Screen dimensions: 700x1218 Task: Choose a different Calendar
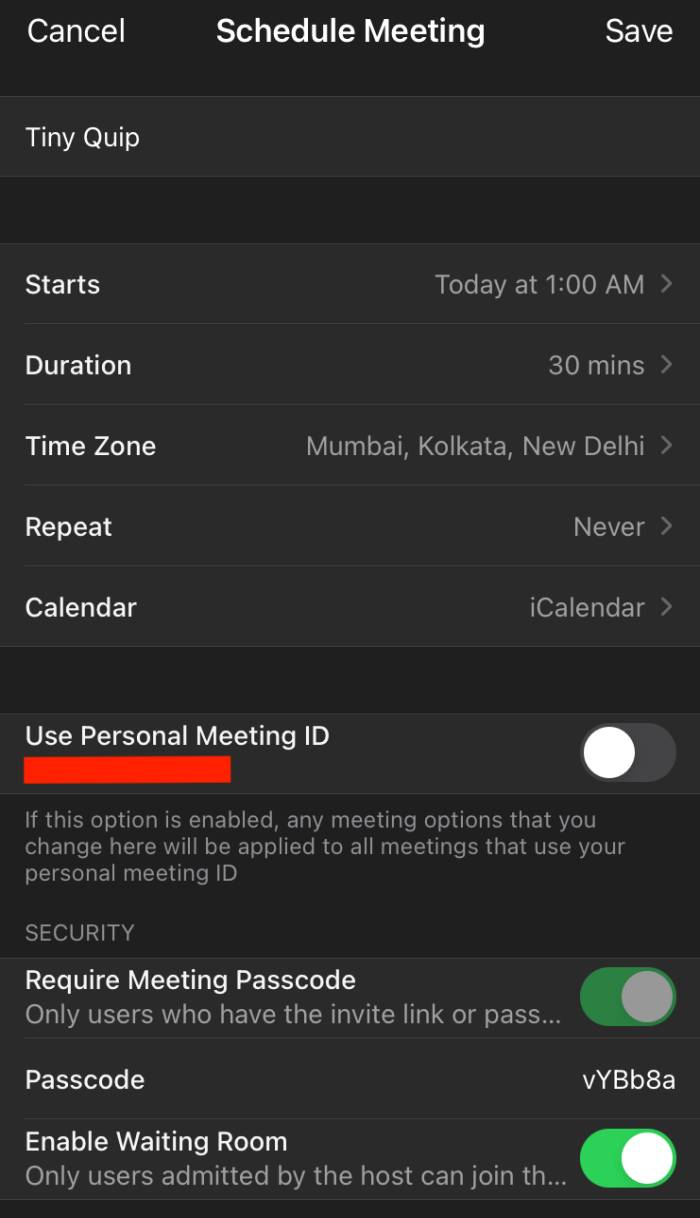350,607
